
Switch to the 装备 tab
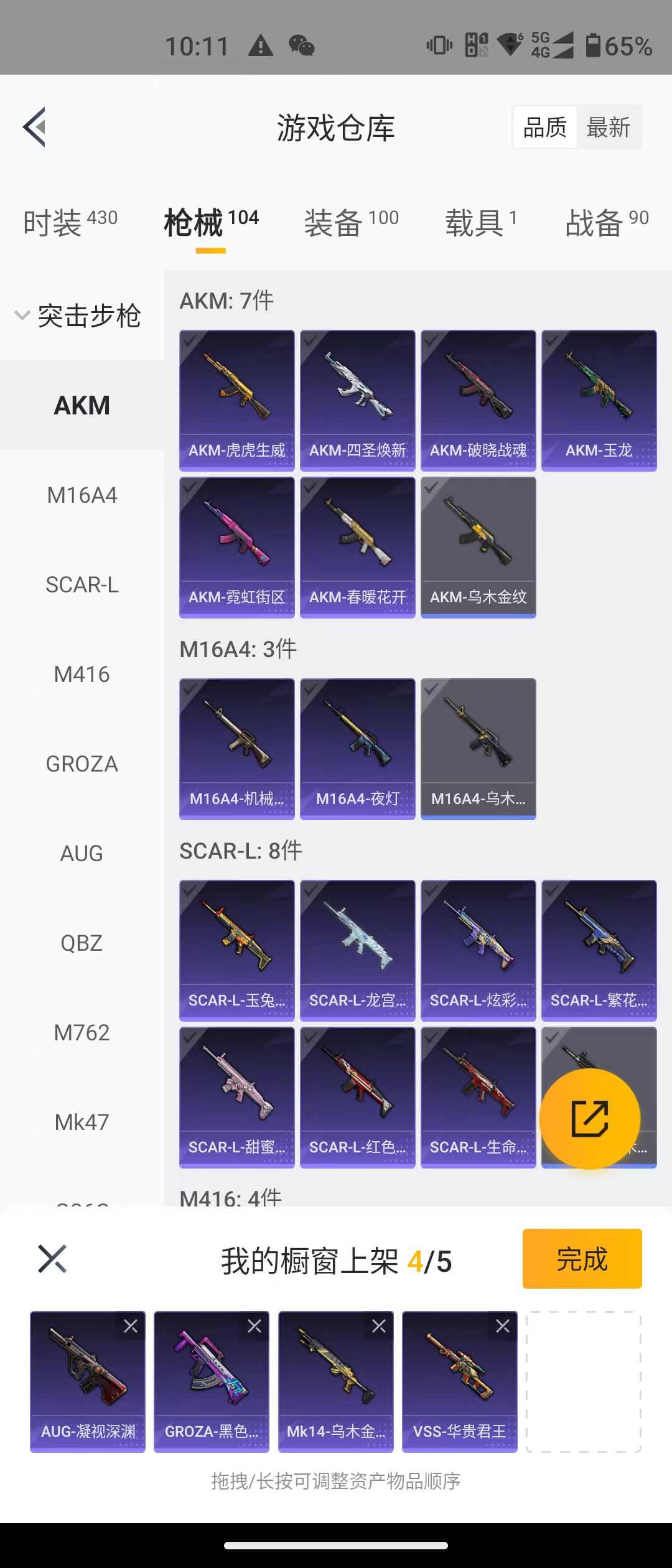pos(351,222)
